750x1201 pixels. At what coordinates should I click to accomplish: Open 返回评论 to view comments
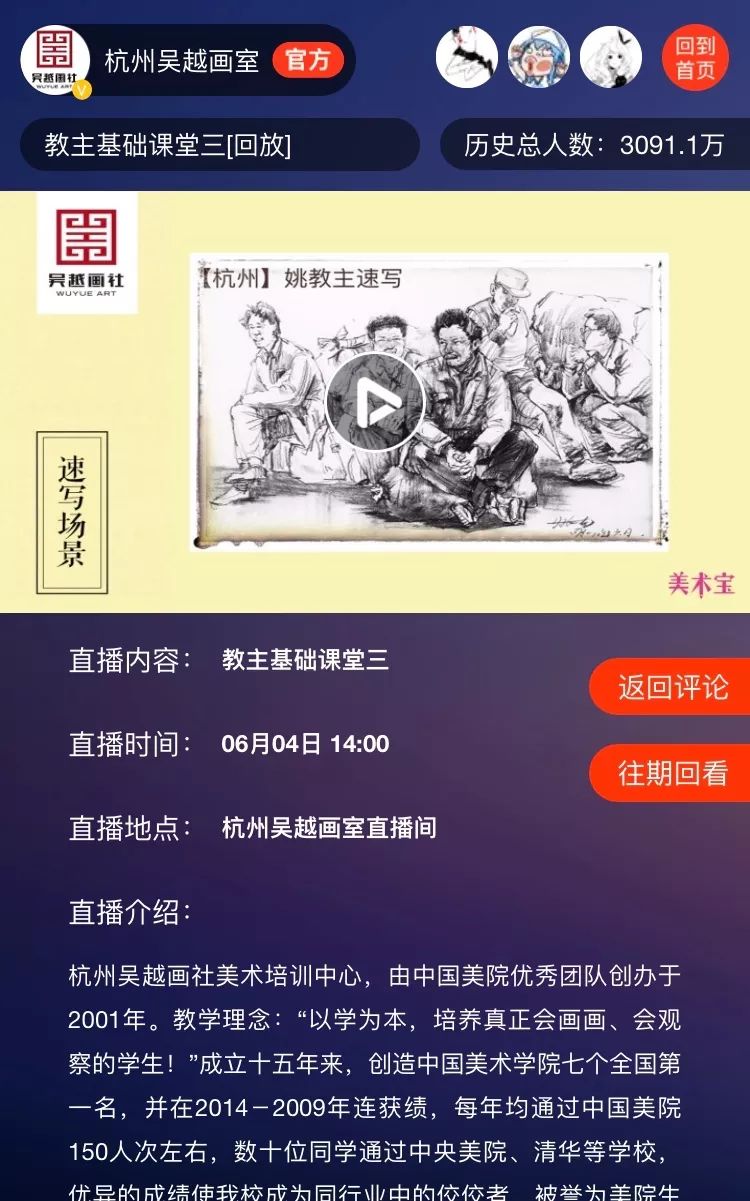pyautogui.click(x=671, y=687)
